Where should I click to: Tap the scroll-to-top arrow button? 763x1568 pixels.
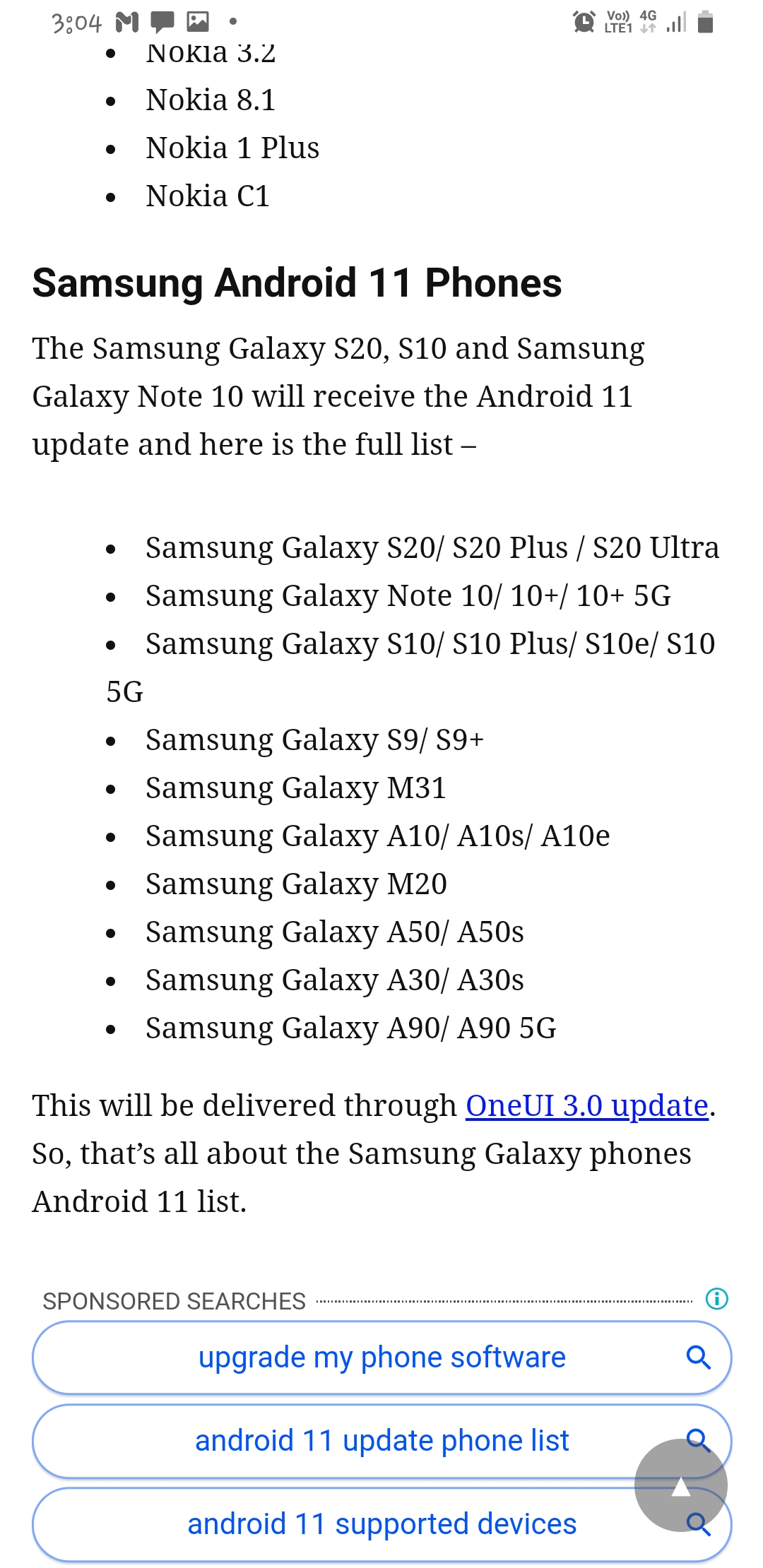[680, 1485]
